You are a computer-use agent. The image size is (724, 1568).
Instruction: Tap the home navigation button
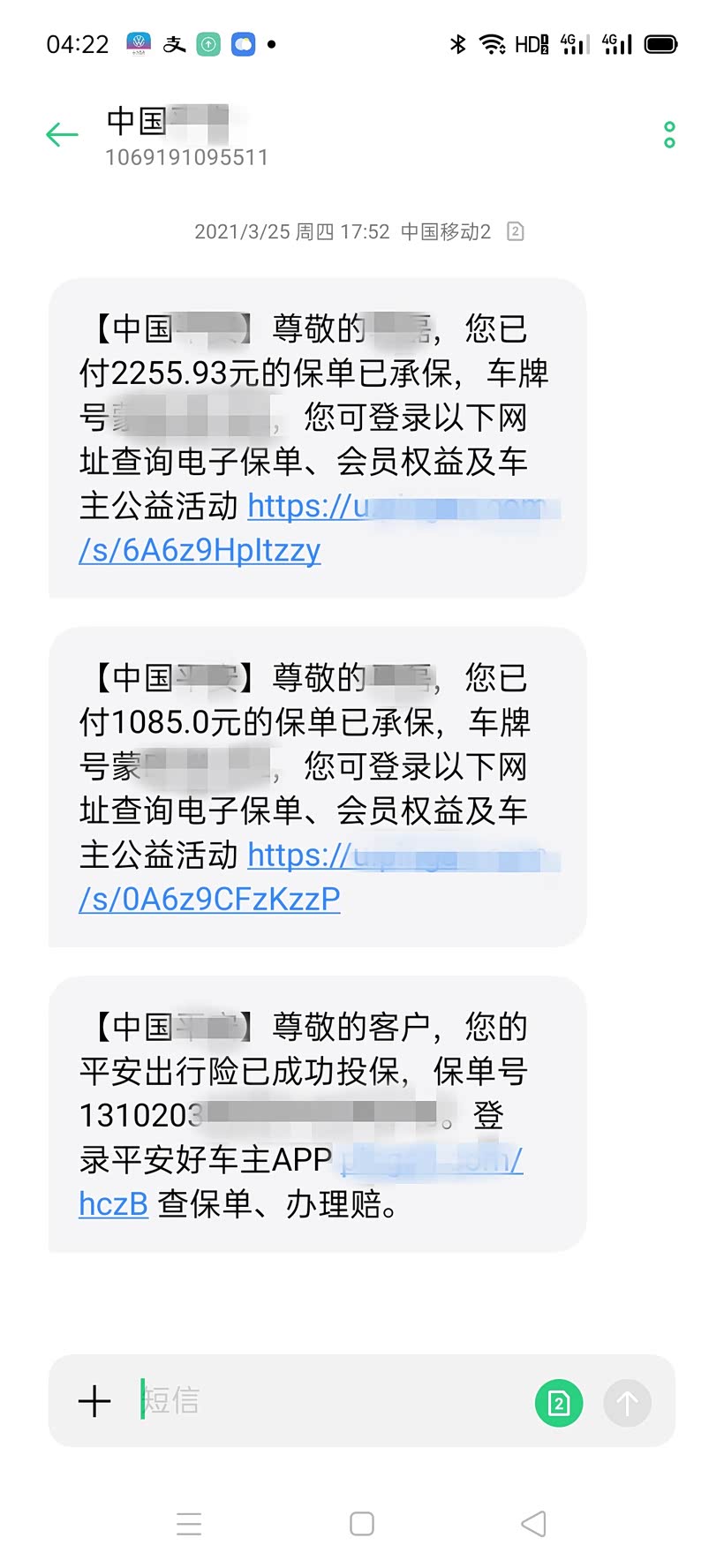point(362,1523)
